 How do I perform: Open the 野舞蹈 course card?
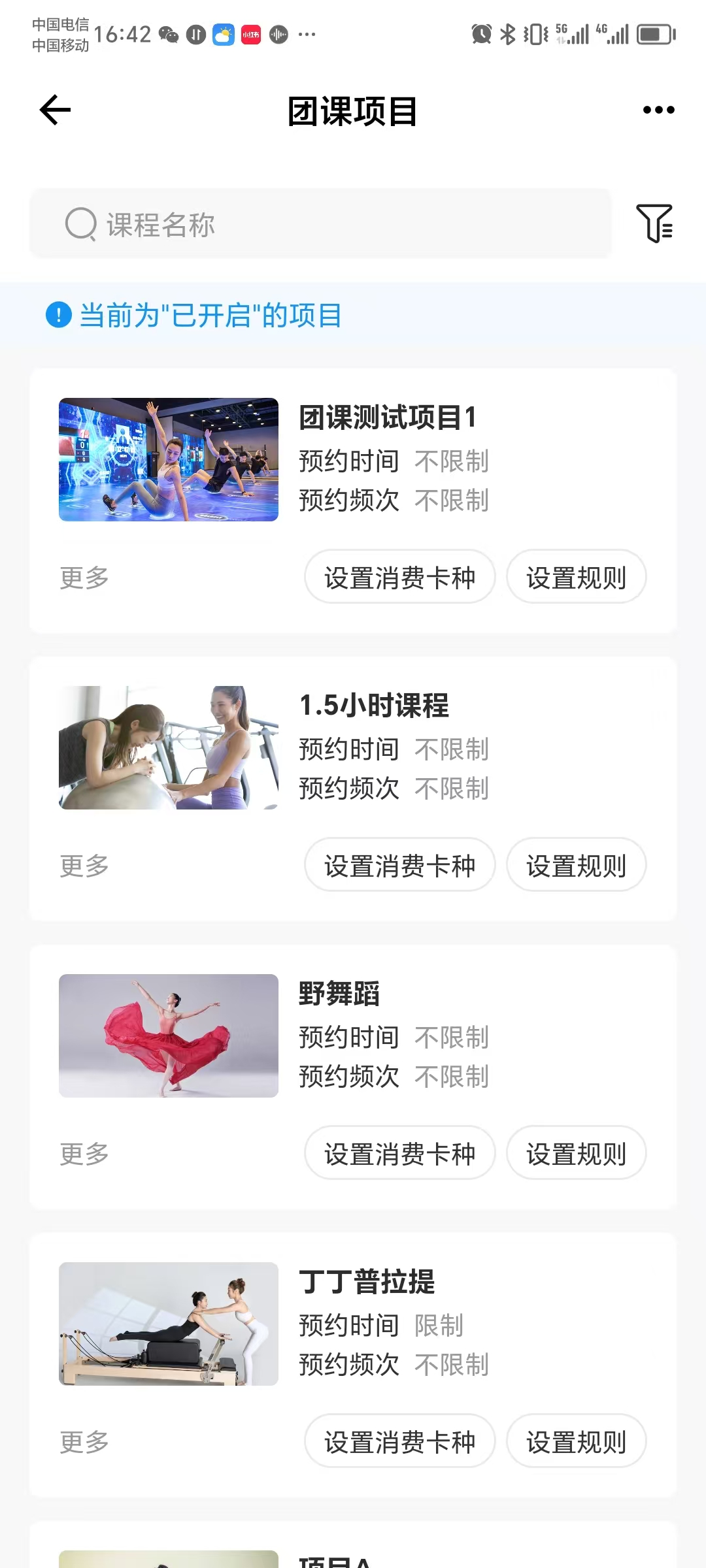point(353,1077)
